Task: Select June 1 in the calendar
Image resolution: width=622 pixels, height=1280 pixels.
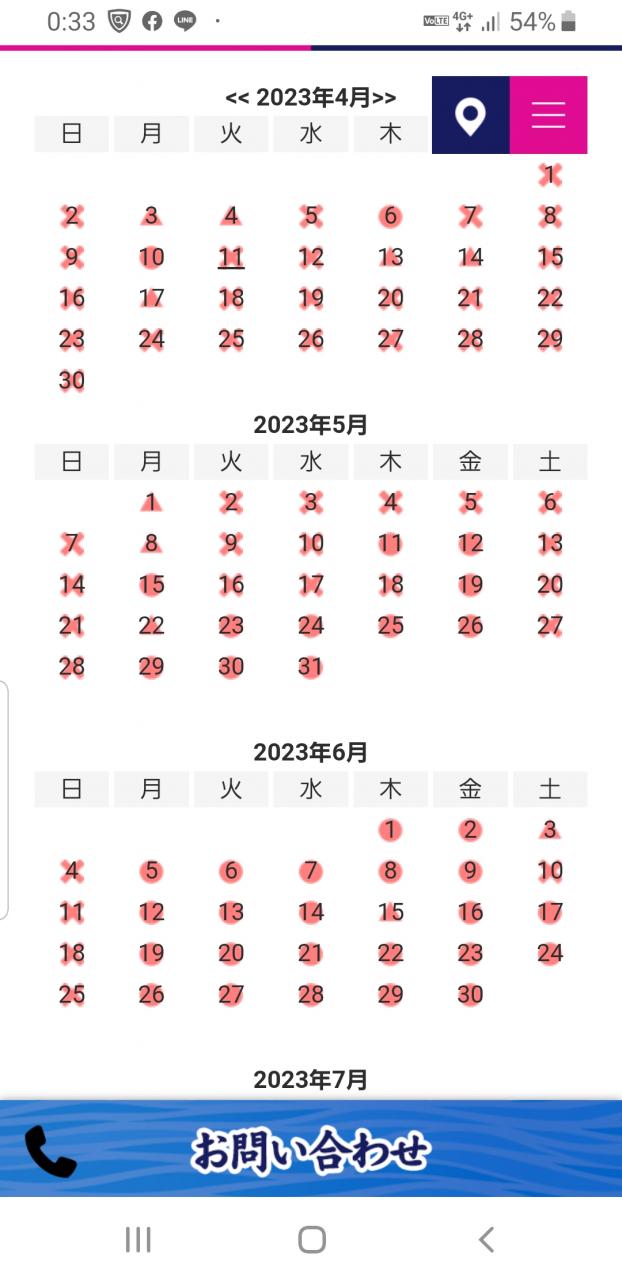Action: click(x=390, y=829)
